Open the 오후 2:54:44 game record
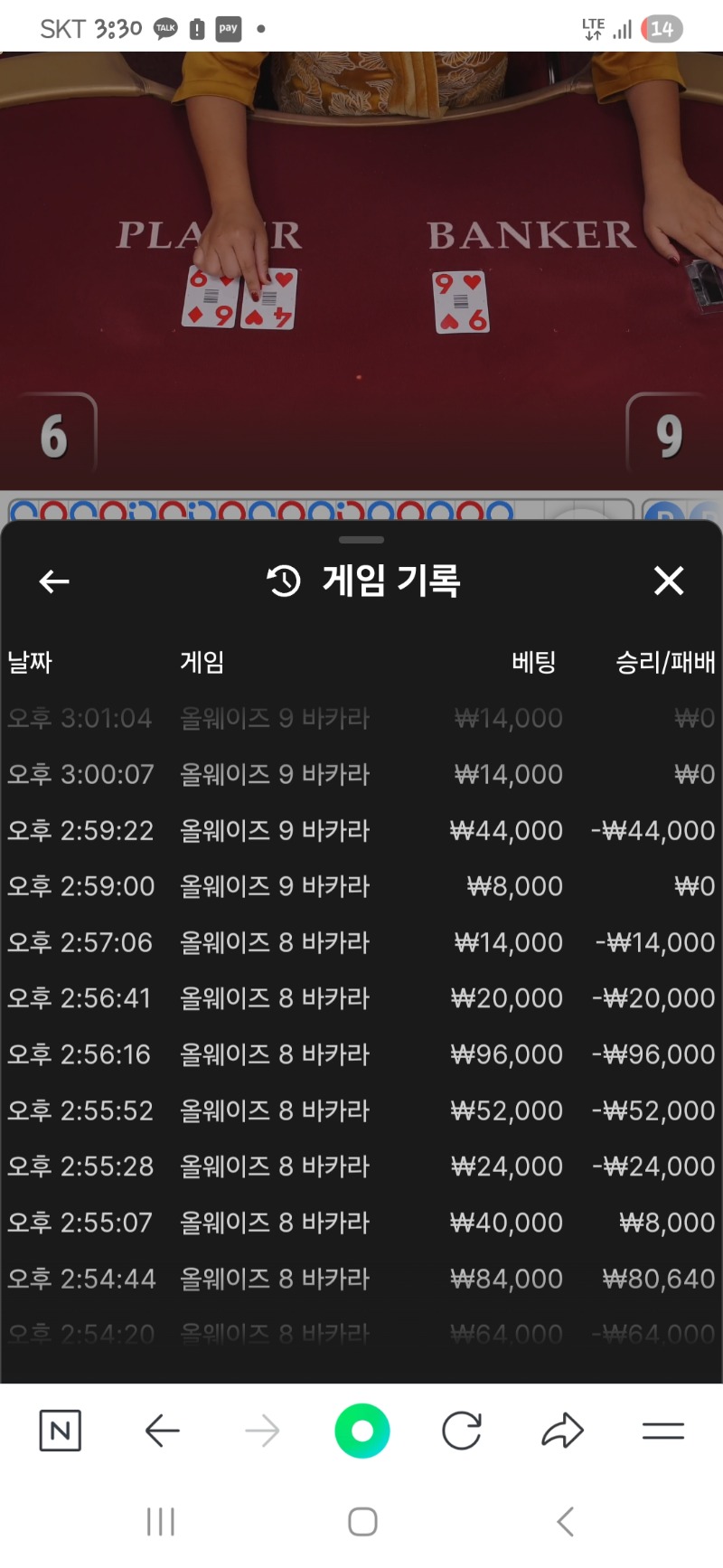 coord(361,1279)
